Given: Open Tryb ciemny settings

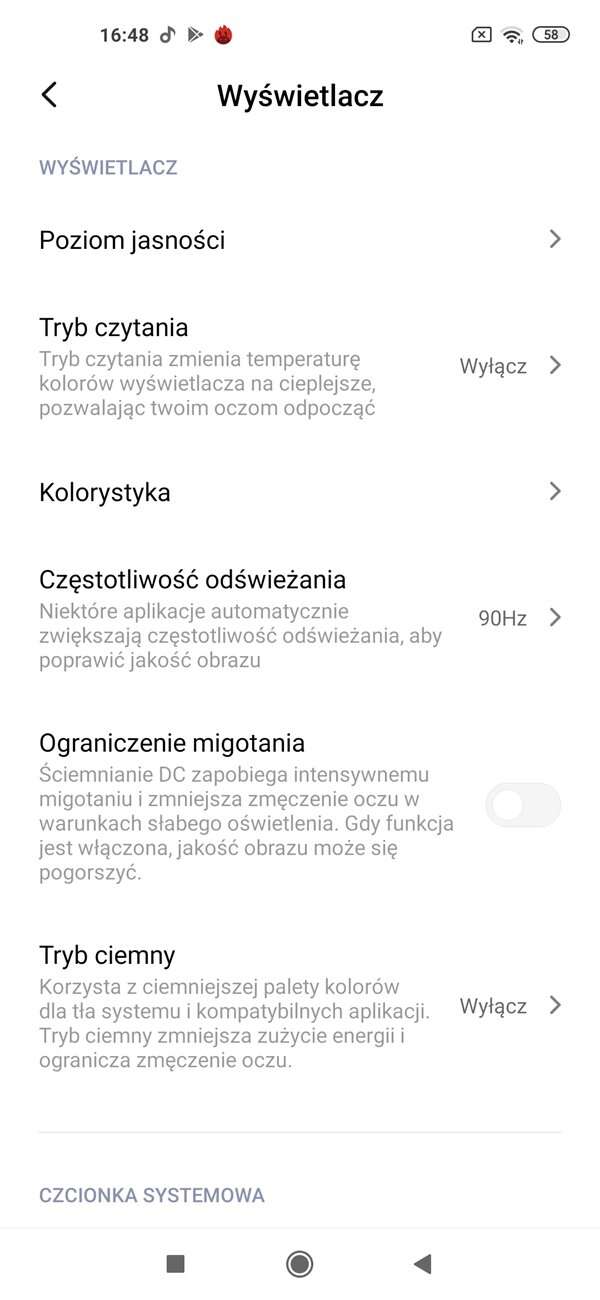Looking at the screenshot, I should [300, 1006].
